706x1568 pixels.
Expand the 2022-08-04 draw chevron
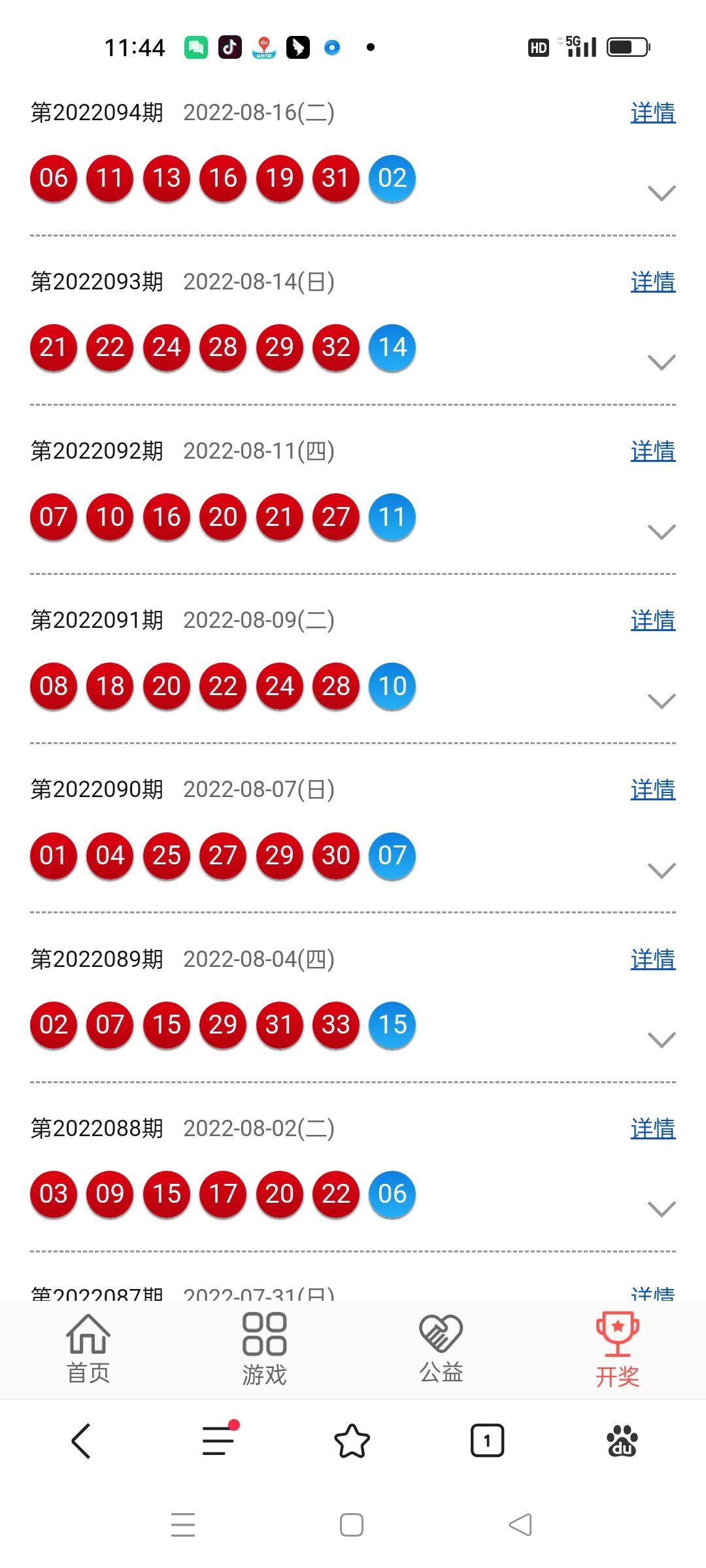click(x=661, y=1039)
